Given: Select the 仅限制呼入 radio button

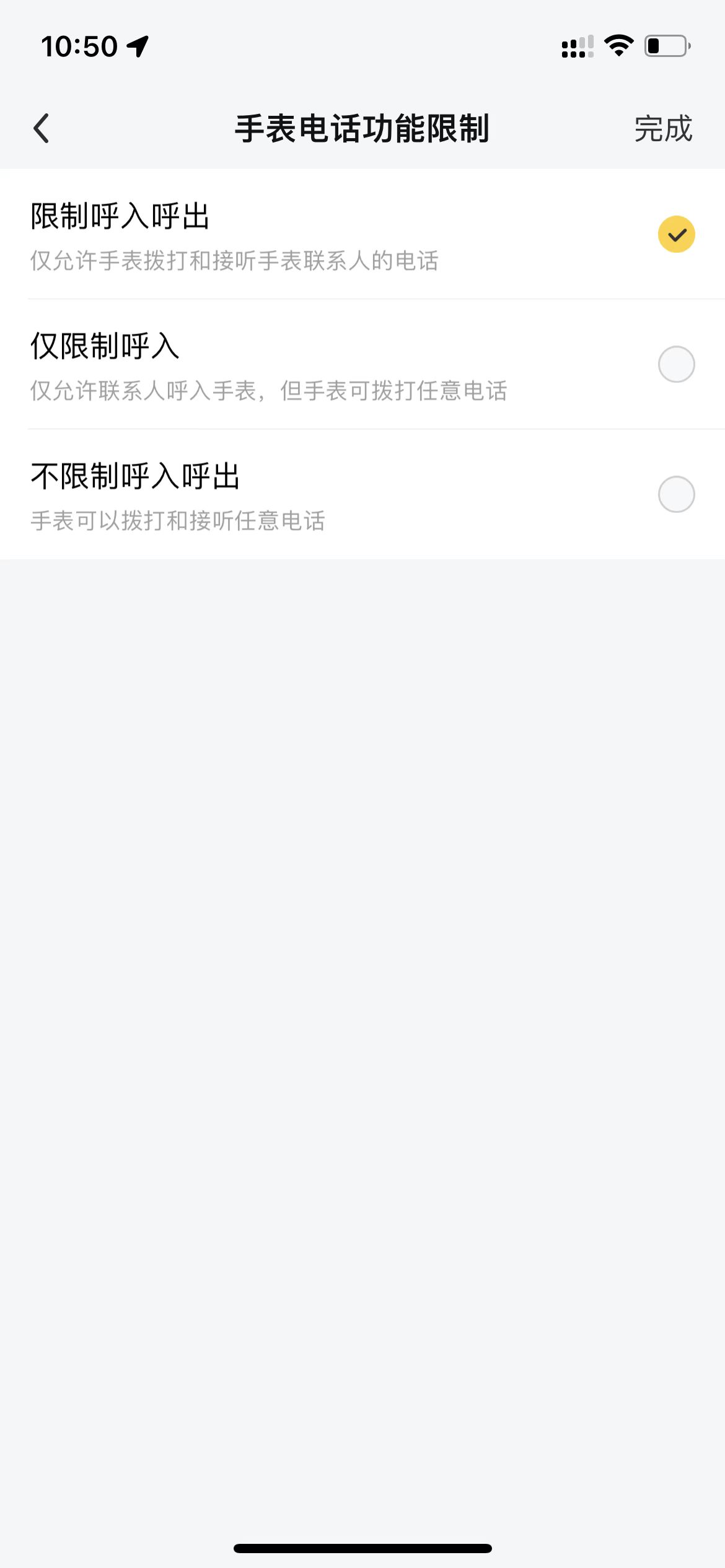Looking at the screenshot, I should click(x=677, y=365).
